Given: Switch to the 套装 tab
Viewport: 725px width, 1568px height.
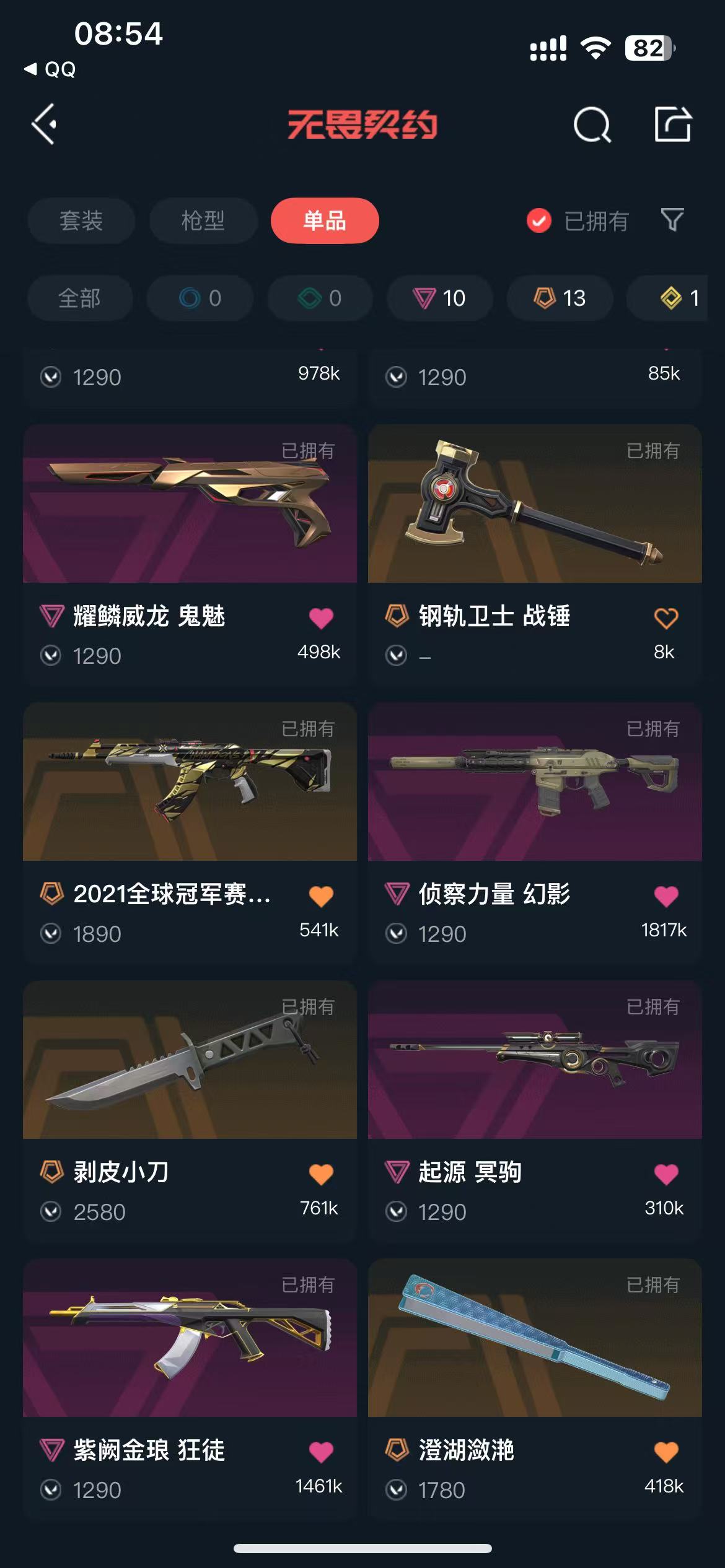Looking at the screenshot, I should point(81,221).
